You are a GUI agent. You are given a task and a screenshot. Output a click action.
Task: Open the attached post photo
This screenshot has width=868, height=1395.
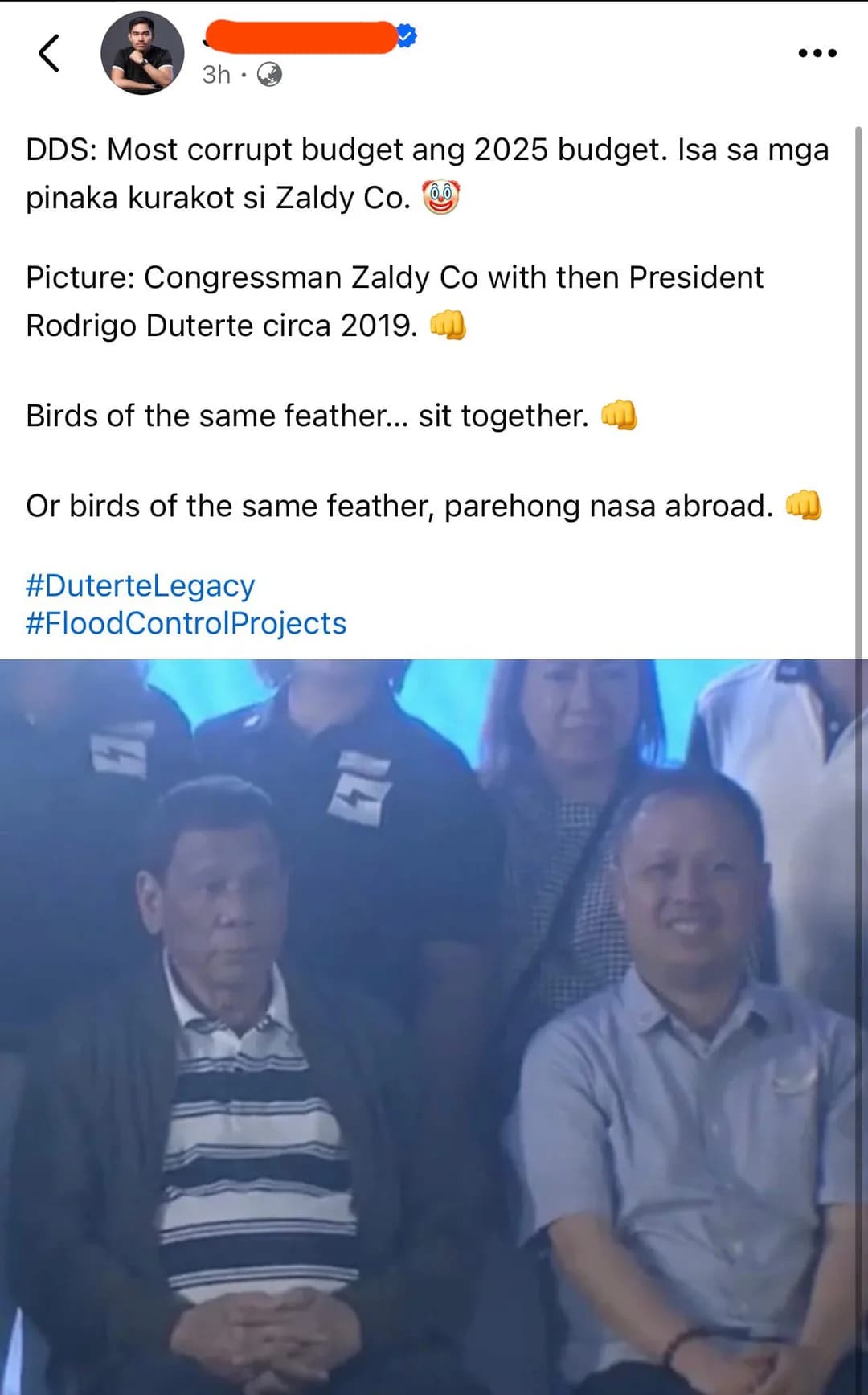click(434, 1027)
